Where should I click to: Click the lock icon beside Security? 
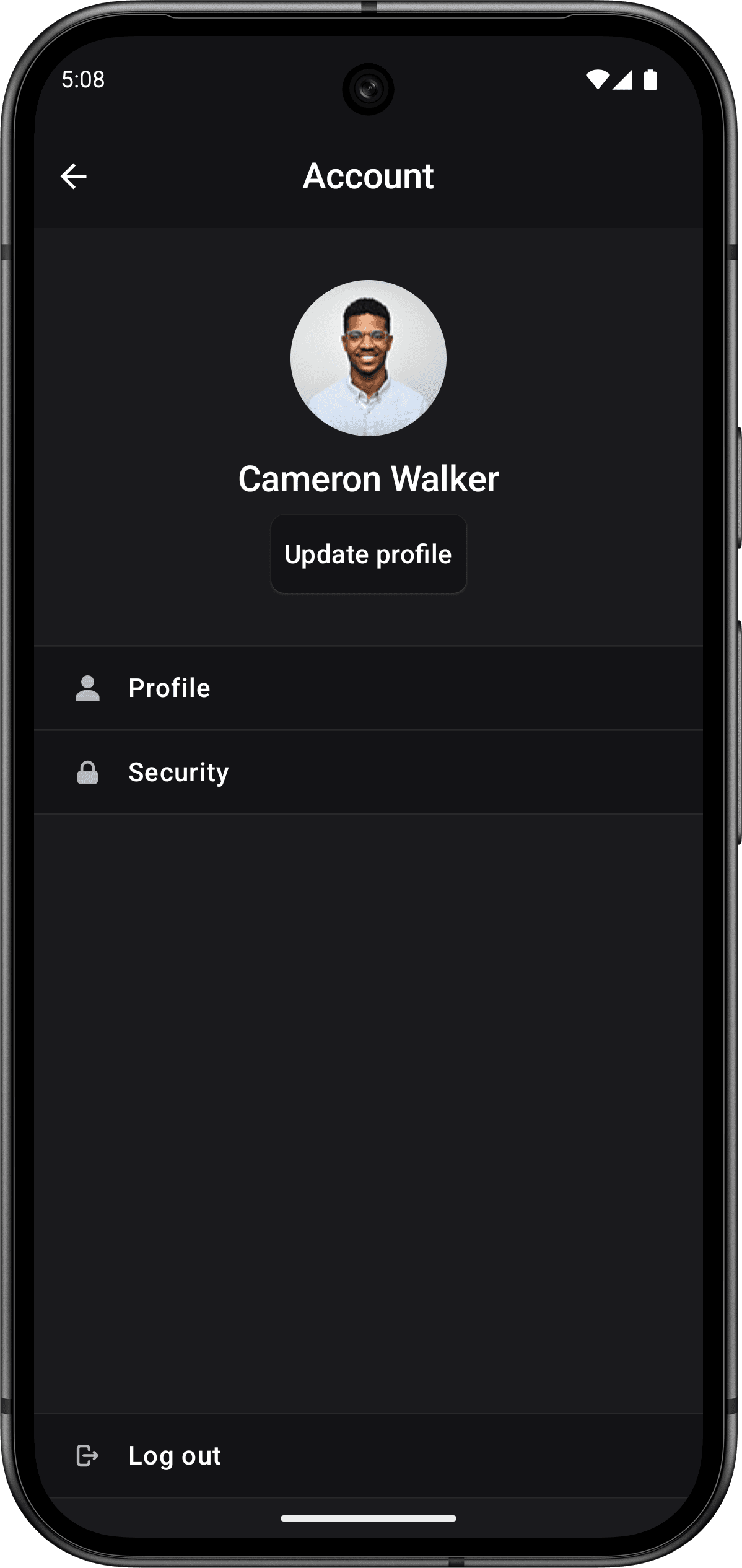87,771
